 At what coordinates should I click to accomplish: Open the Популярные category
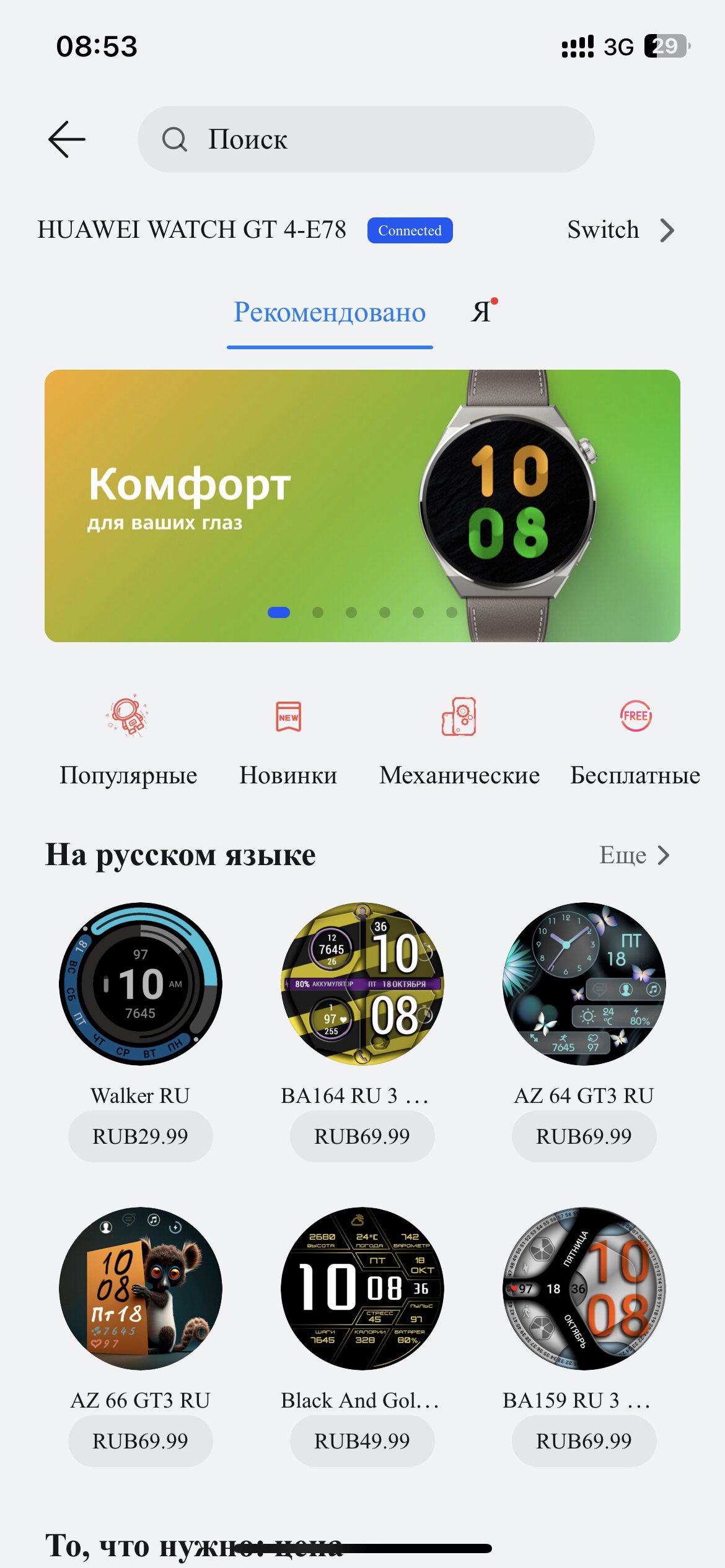point(128,741)
